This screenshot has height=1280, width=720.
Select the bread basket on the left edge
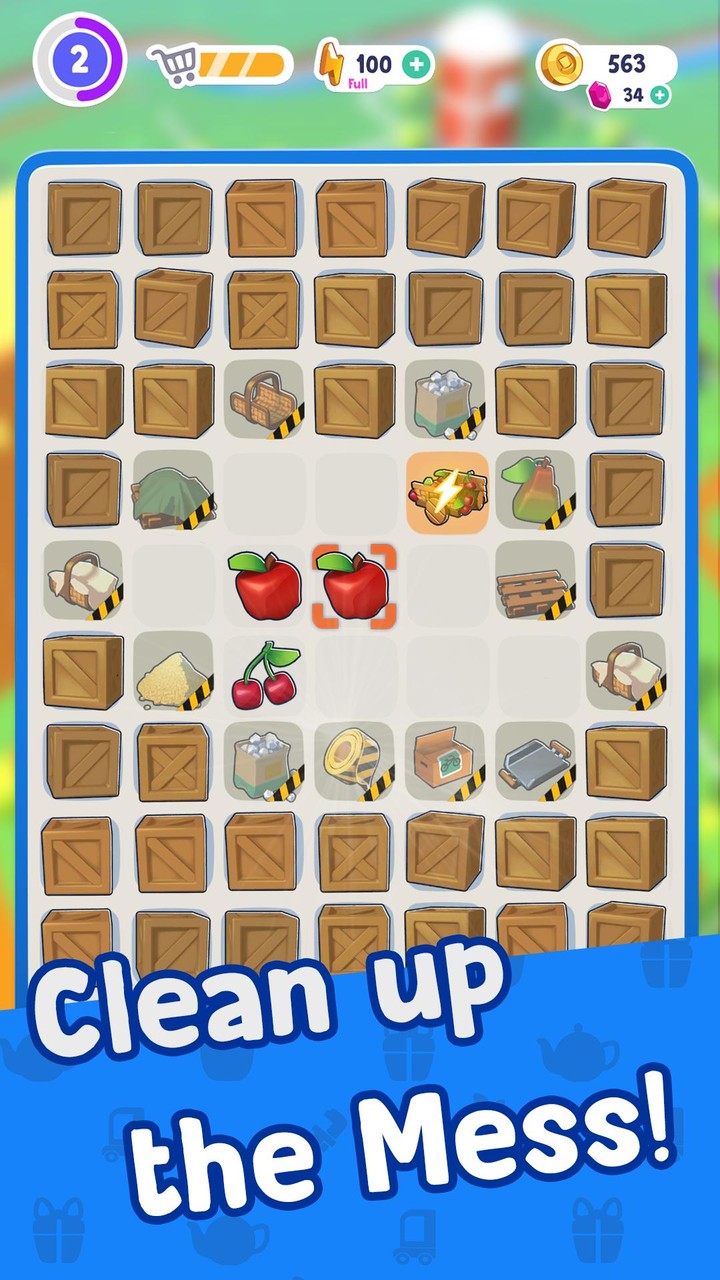pyautogui.click(x=81, y=582)
